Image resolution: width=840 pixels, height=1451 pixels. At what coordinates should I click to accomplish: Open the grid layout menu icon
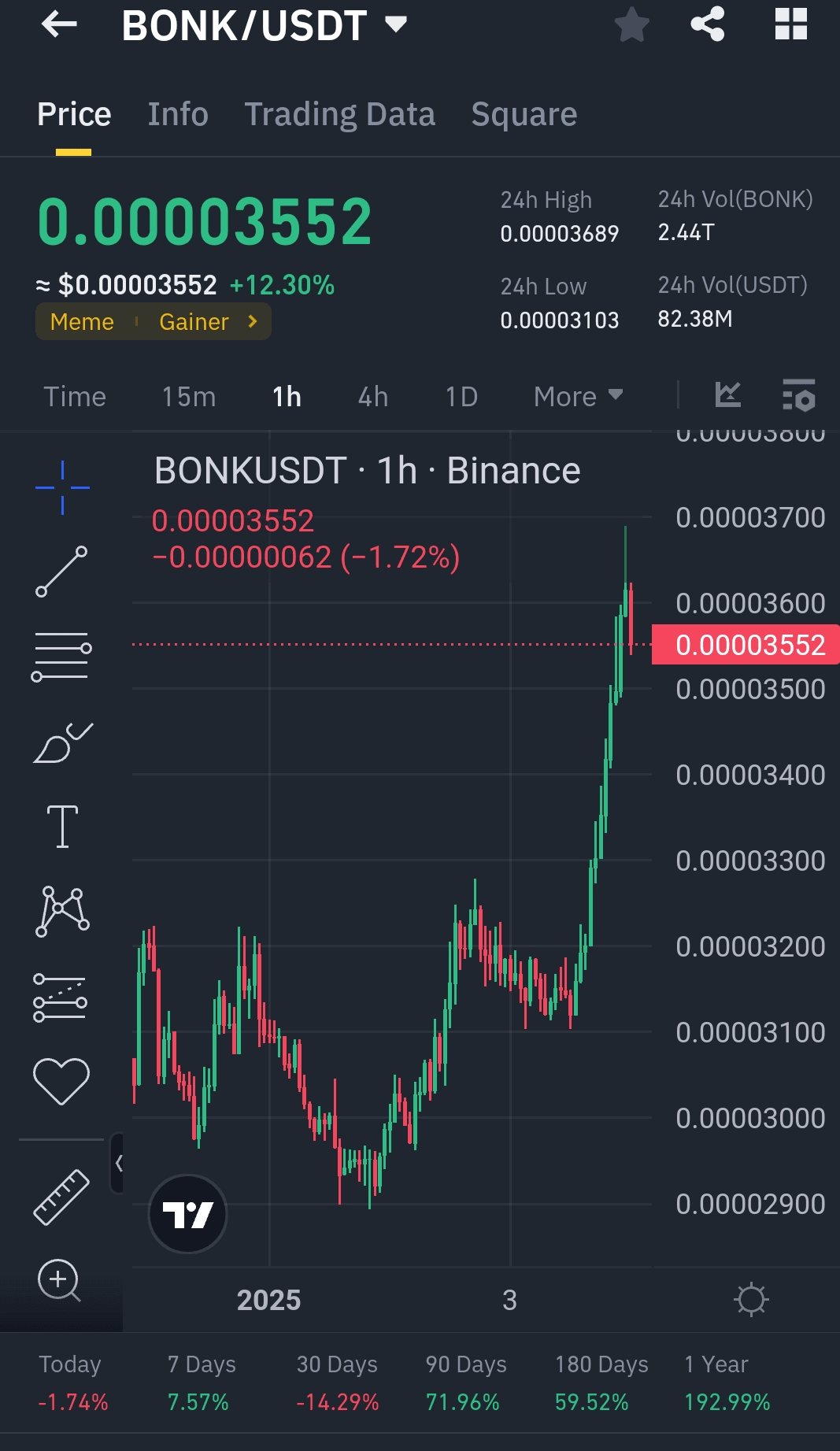(790, 24)
